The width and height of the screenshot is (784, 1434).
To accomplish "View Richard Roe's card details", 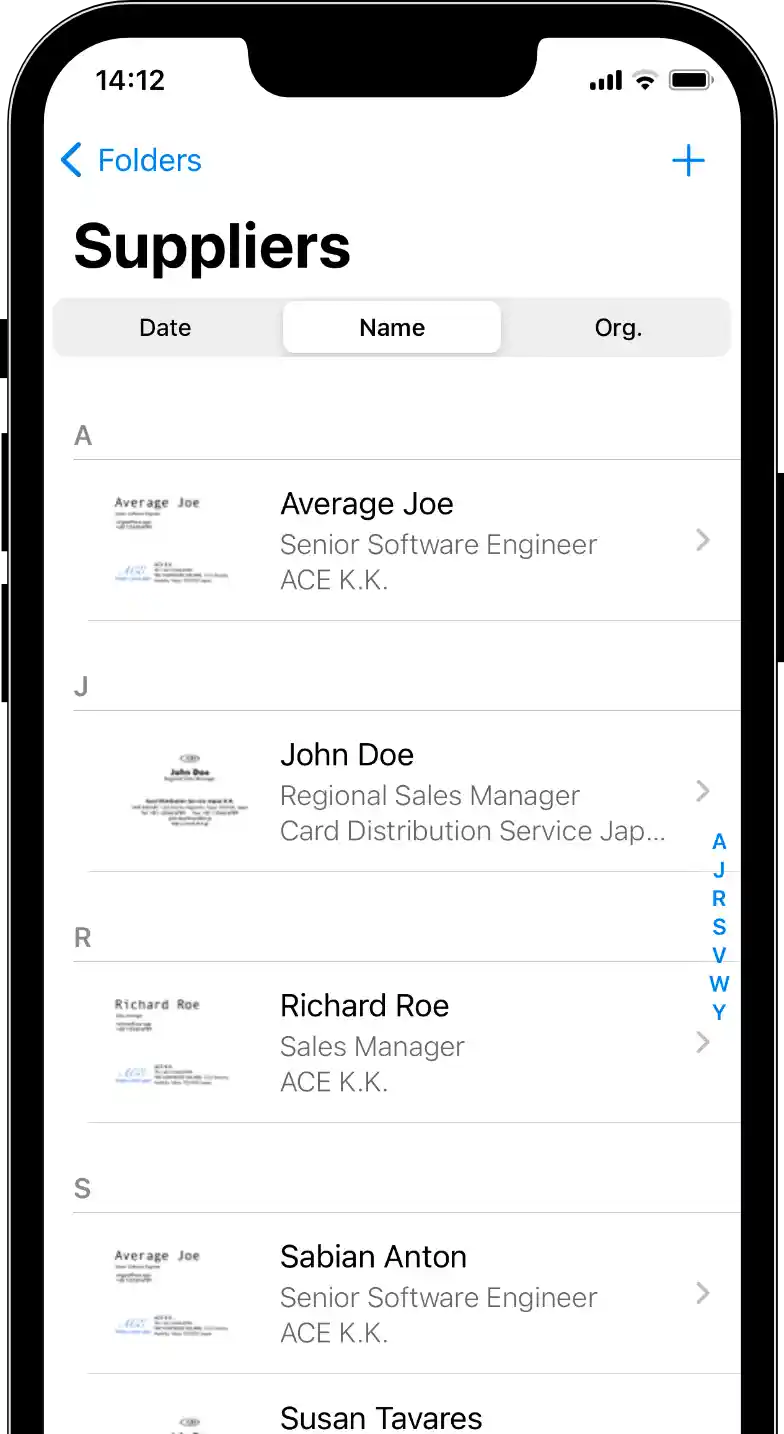I will pyautogui.click(x=400, y=1043).
